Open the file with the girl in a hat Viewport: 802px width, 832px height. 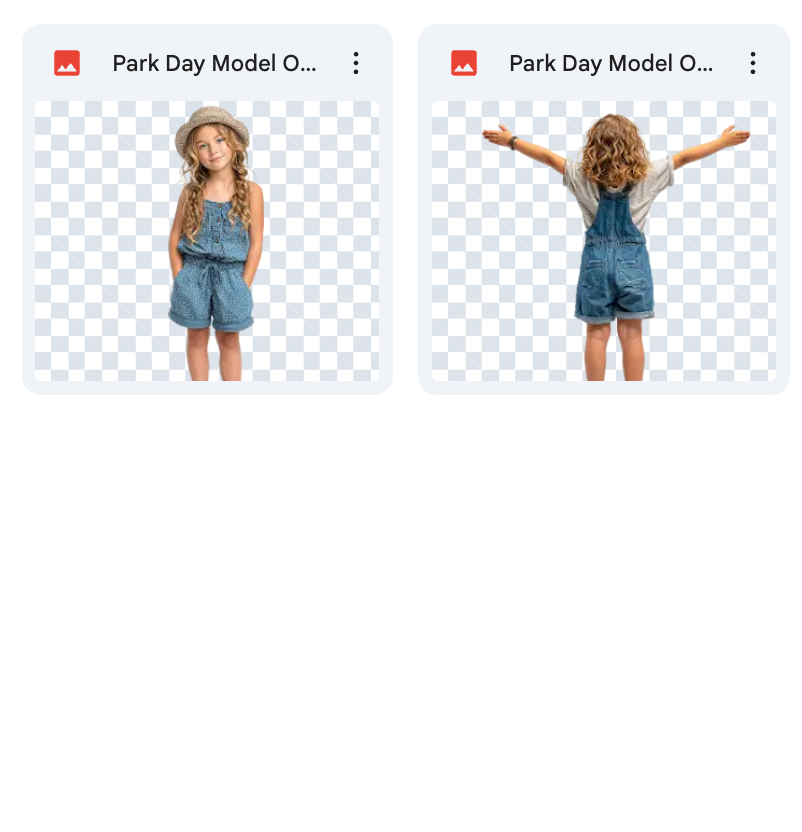(x=207, y=240)
